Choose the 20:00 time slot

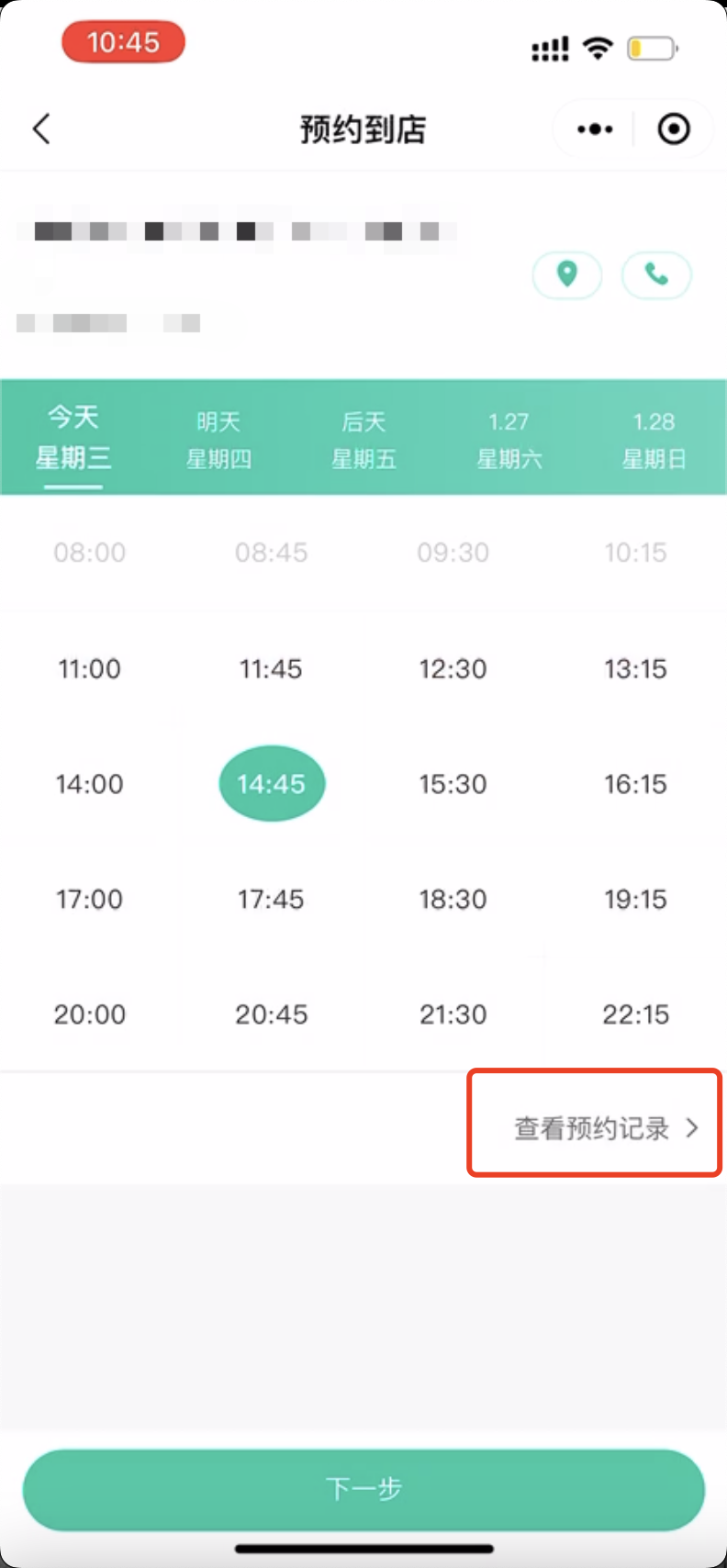[x=89, y=1014]
